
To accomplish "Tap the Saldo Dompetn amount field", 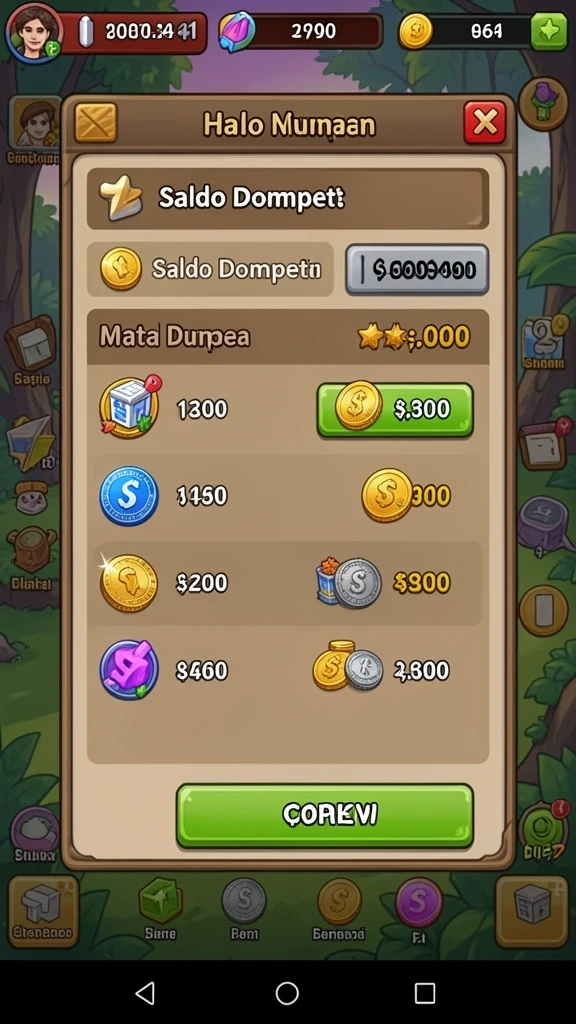I will point(417,269).
